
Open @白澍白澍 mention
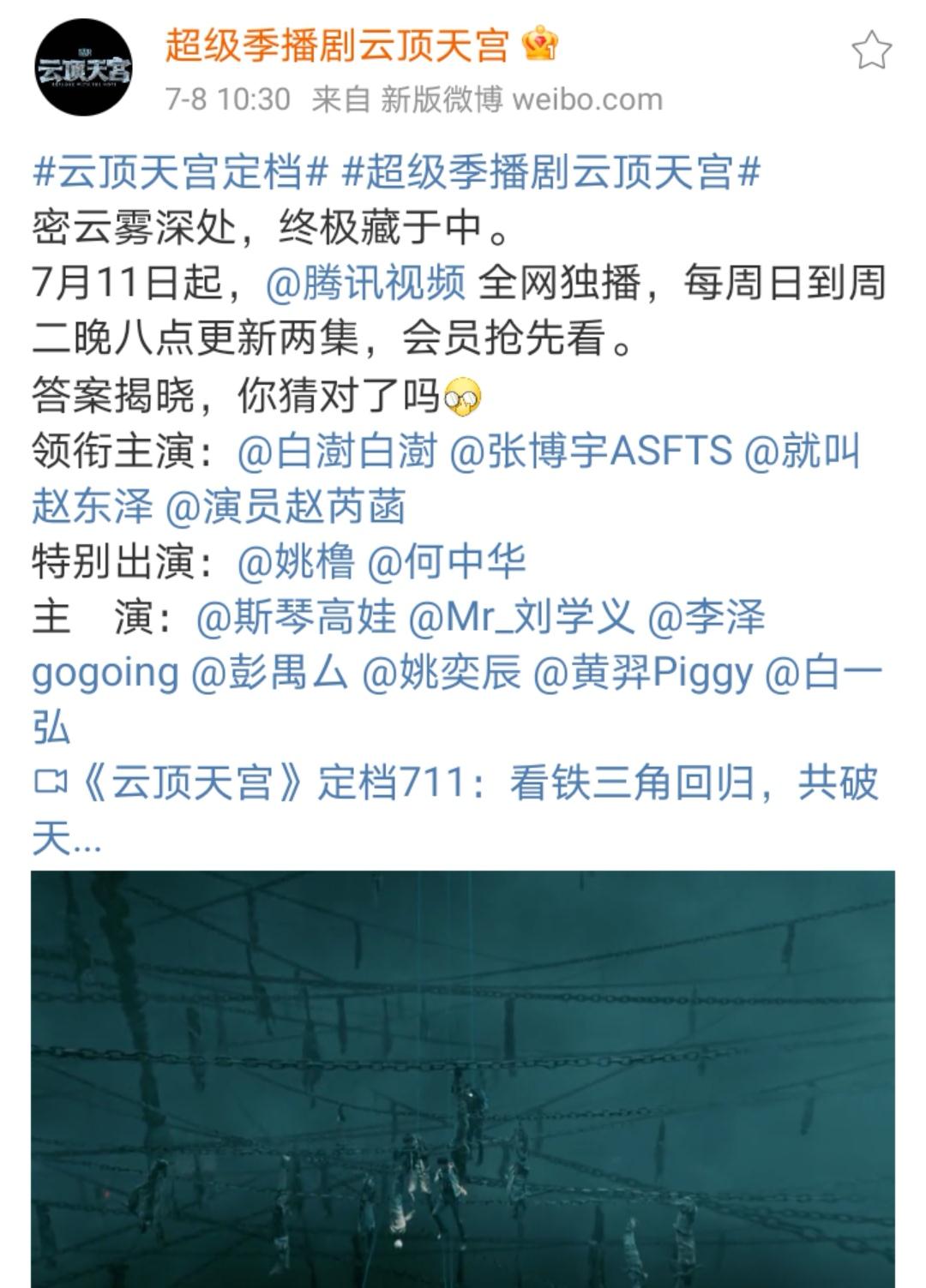326,452
